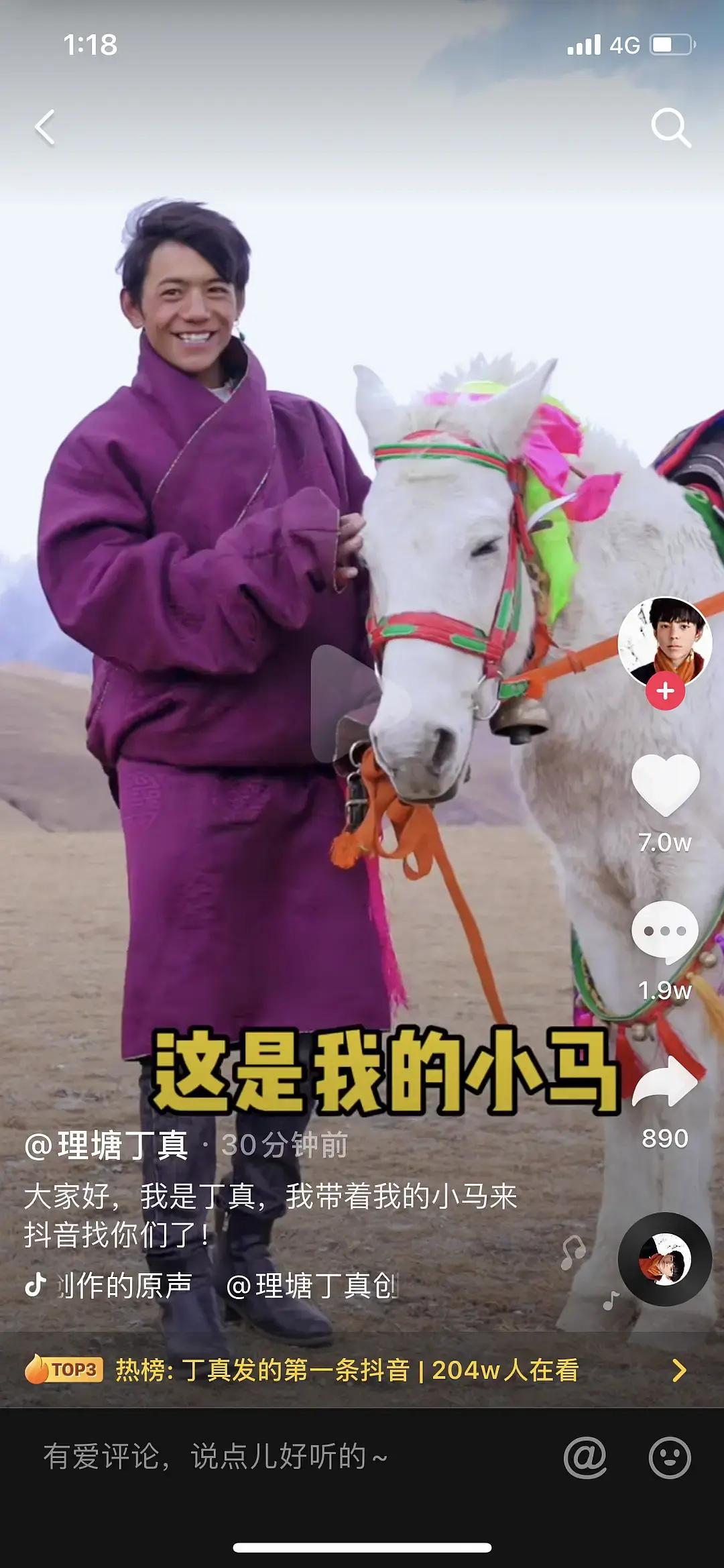Go back using the top-left arrow

(x=45, y=127)
